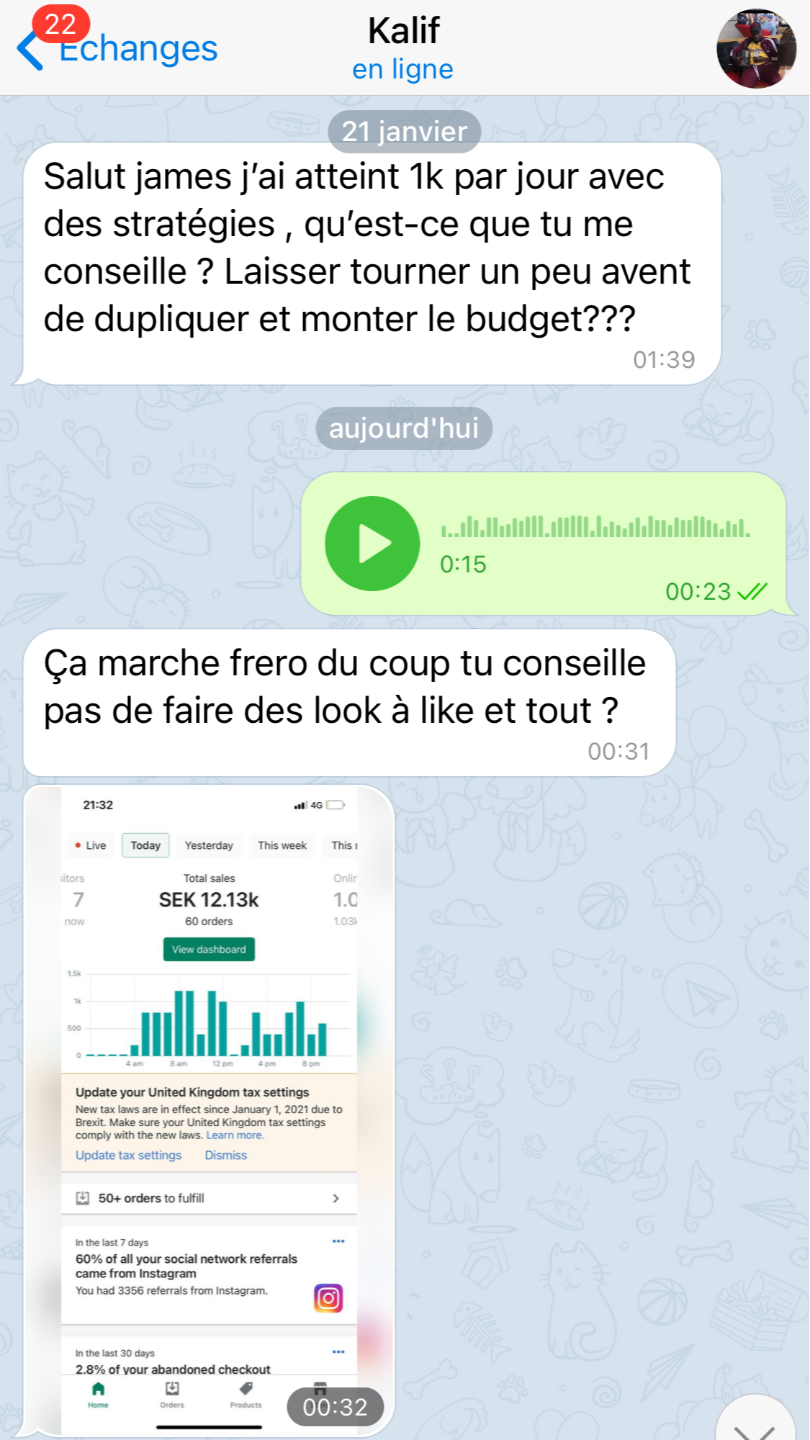
Task: Play the 0:15 voice message
Action: click(372, 543)
